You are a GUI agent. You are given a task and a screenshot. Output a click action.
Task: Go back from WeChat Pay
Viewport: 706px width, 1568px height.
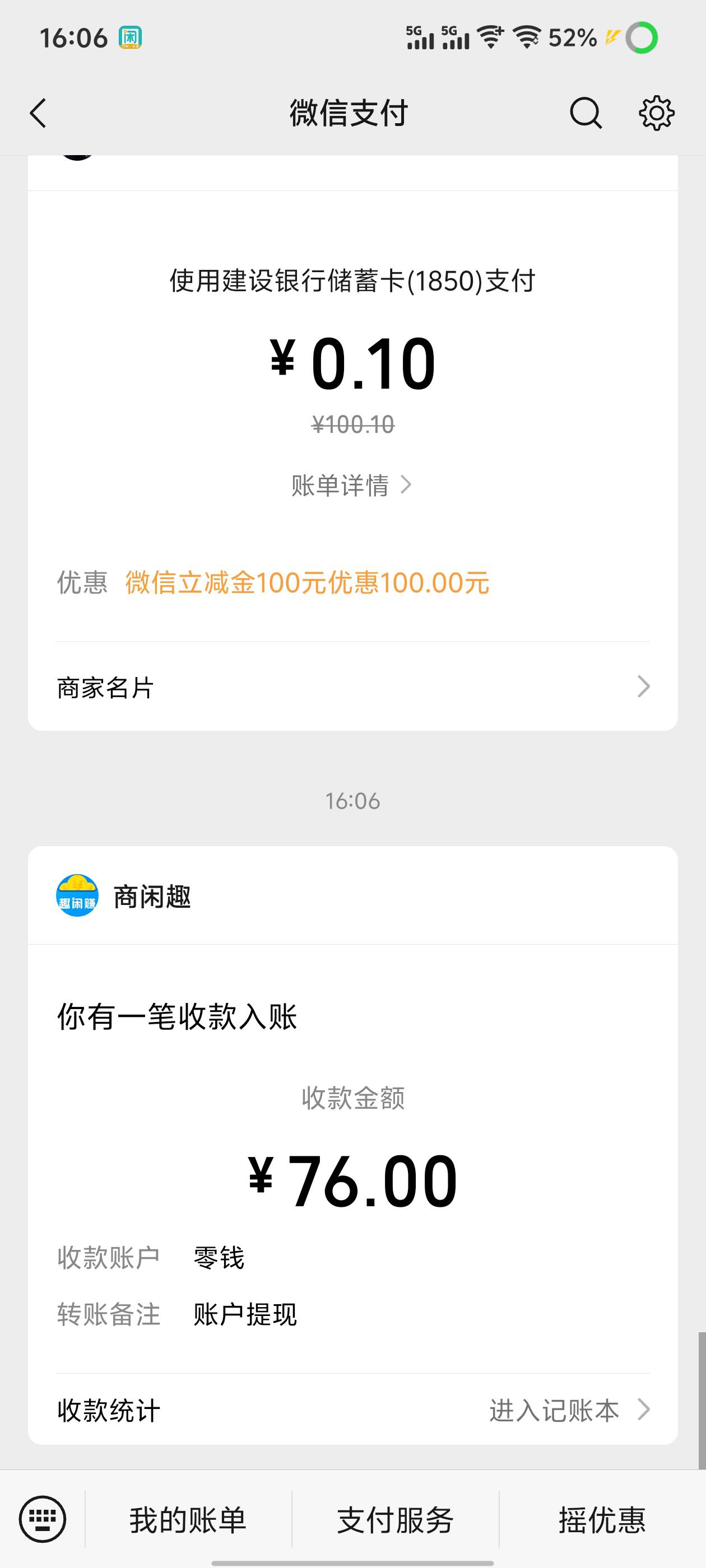(x=38, y=113)
